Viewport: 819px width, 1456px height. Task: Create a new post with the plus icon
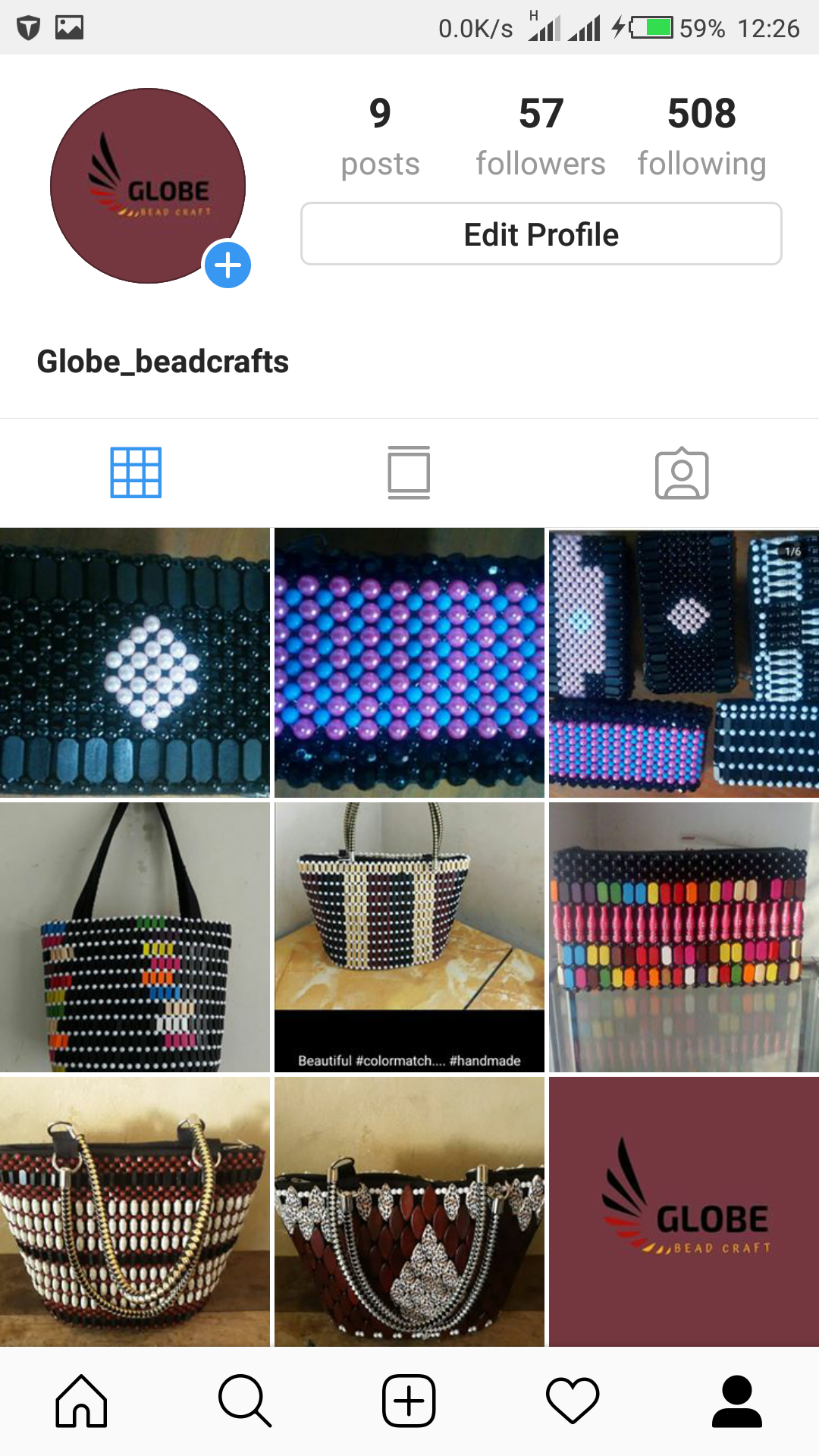(x=409, y=1401)
